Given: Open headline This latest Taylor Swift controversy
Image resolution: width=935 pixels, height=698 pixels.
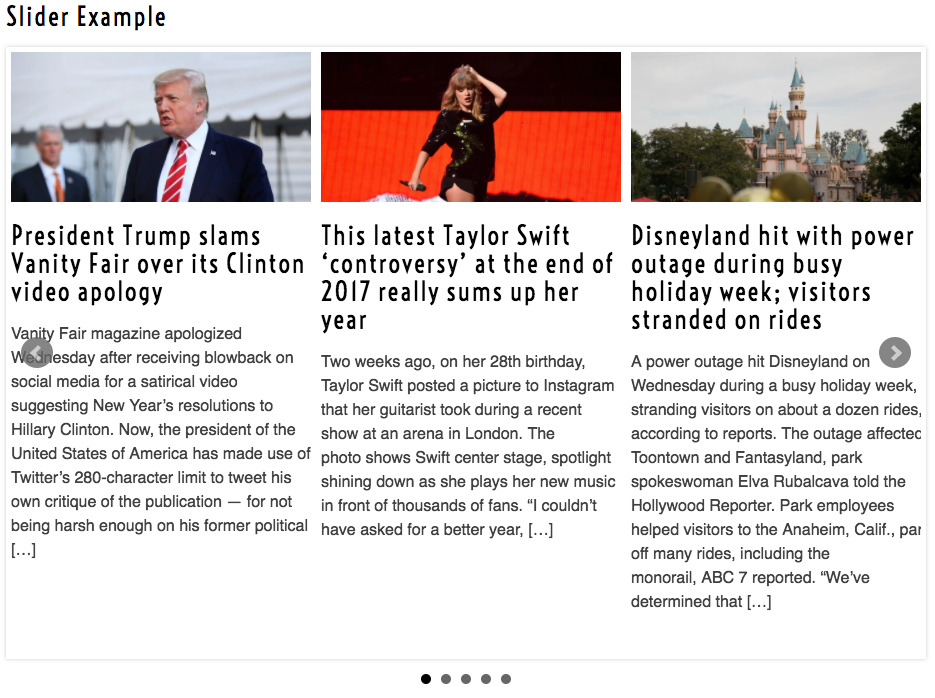Looking at the screenshot, I should 467,278.
